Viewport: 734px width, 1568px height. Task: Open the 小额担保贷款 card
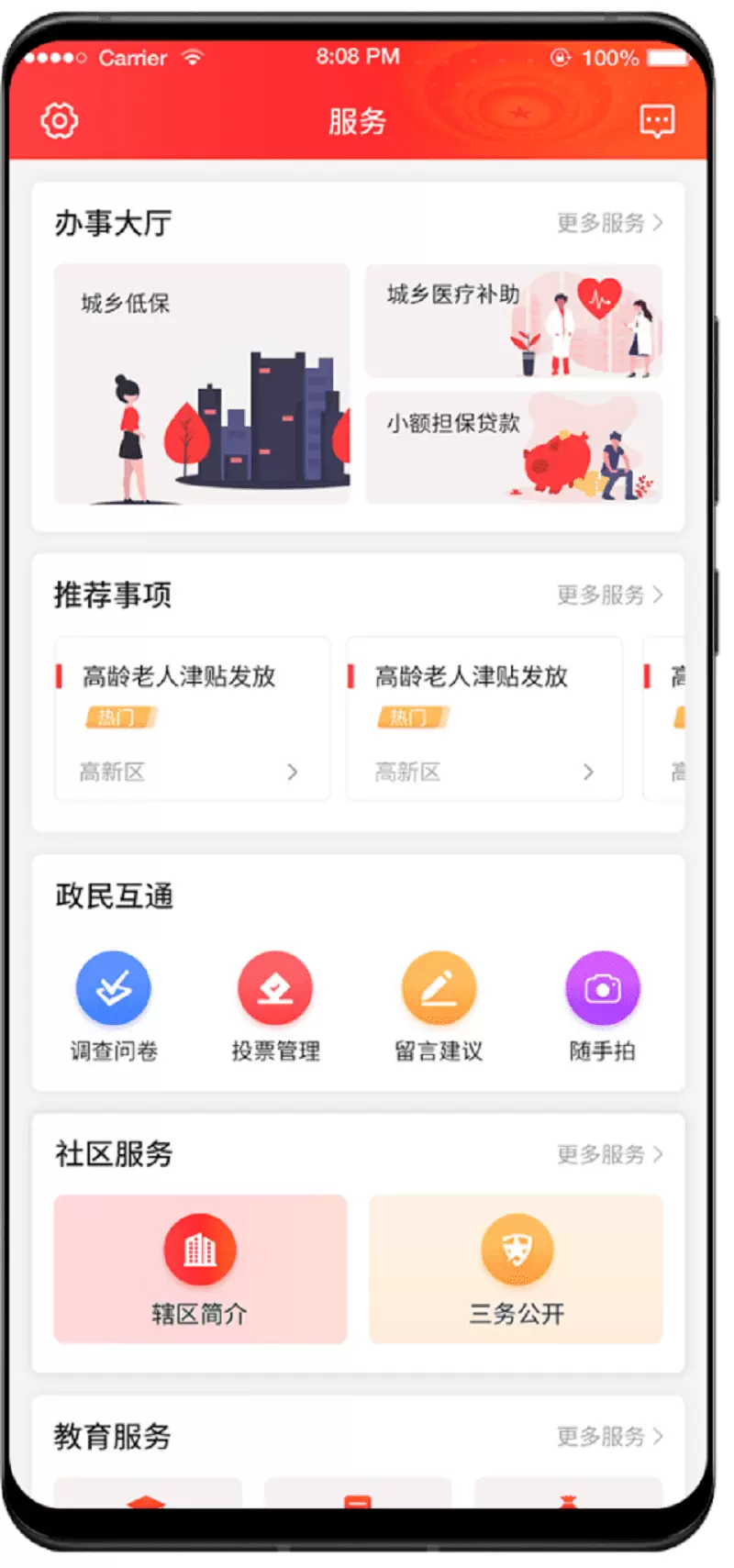[513, 448]
